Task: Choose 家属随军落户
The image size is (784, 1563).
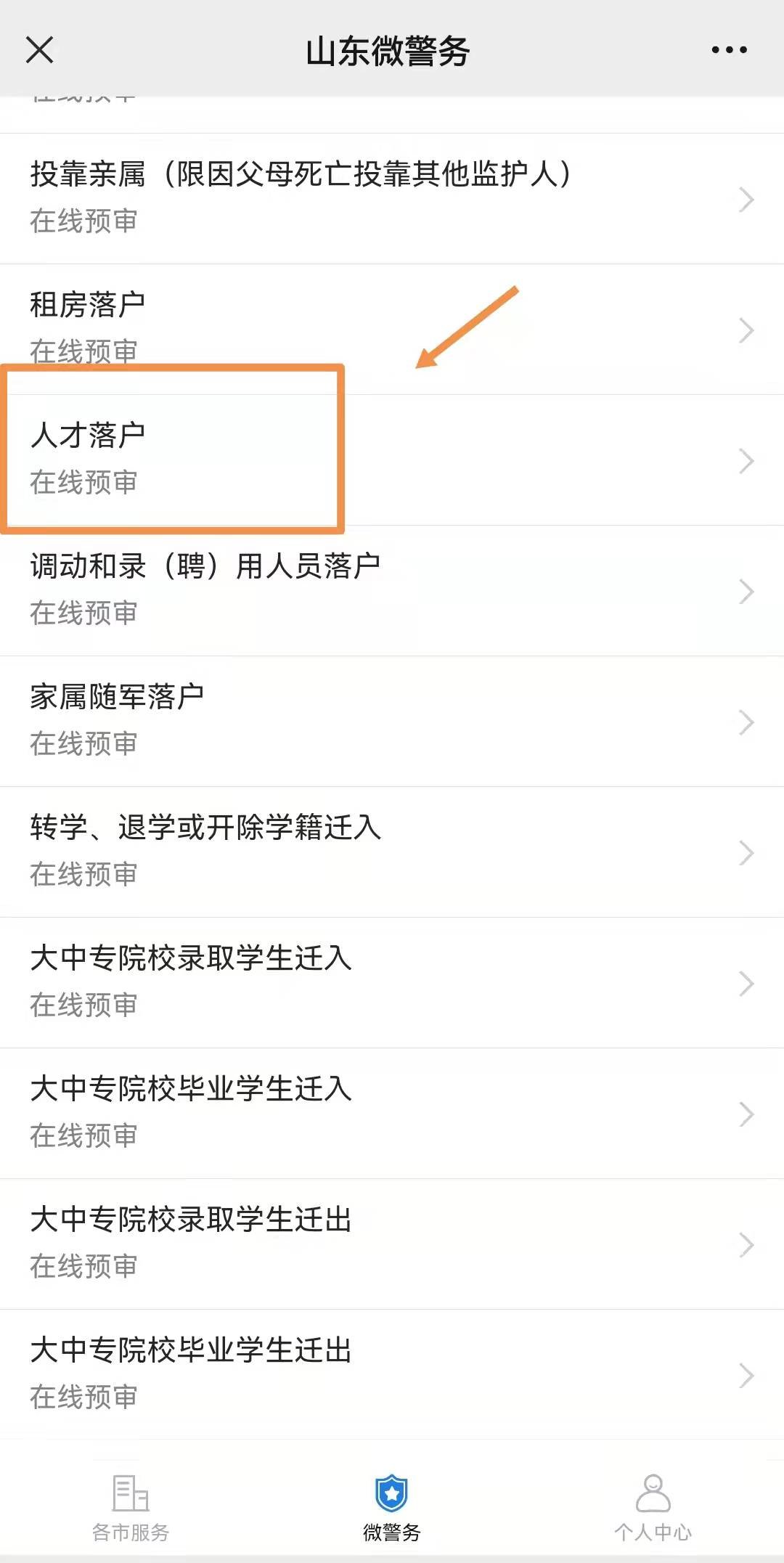Action: (392, 720)
